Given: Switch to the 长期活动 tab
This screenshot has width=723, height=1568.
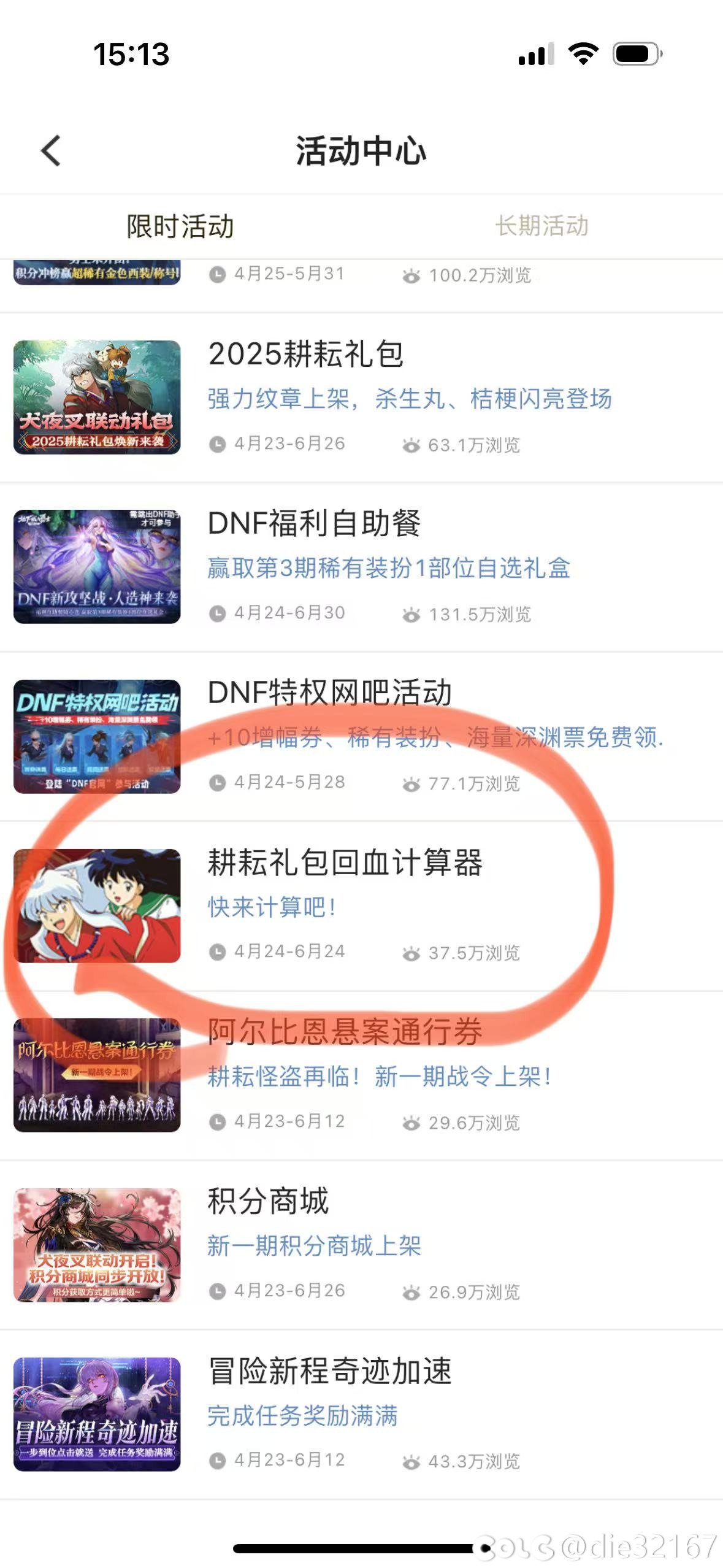Looking at the screenshot, I should (542, 226).
